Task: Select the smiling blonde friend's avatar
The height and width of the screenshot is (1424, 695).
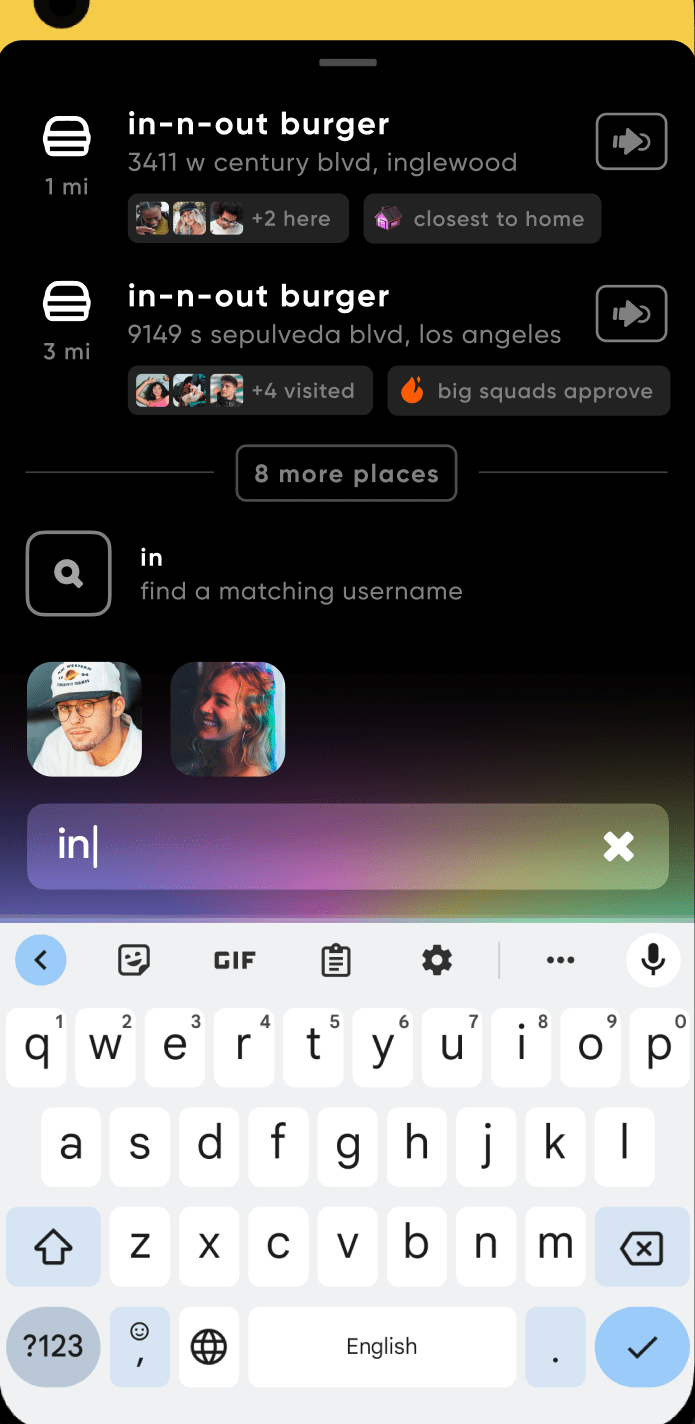Action: coord(228,719)
